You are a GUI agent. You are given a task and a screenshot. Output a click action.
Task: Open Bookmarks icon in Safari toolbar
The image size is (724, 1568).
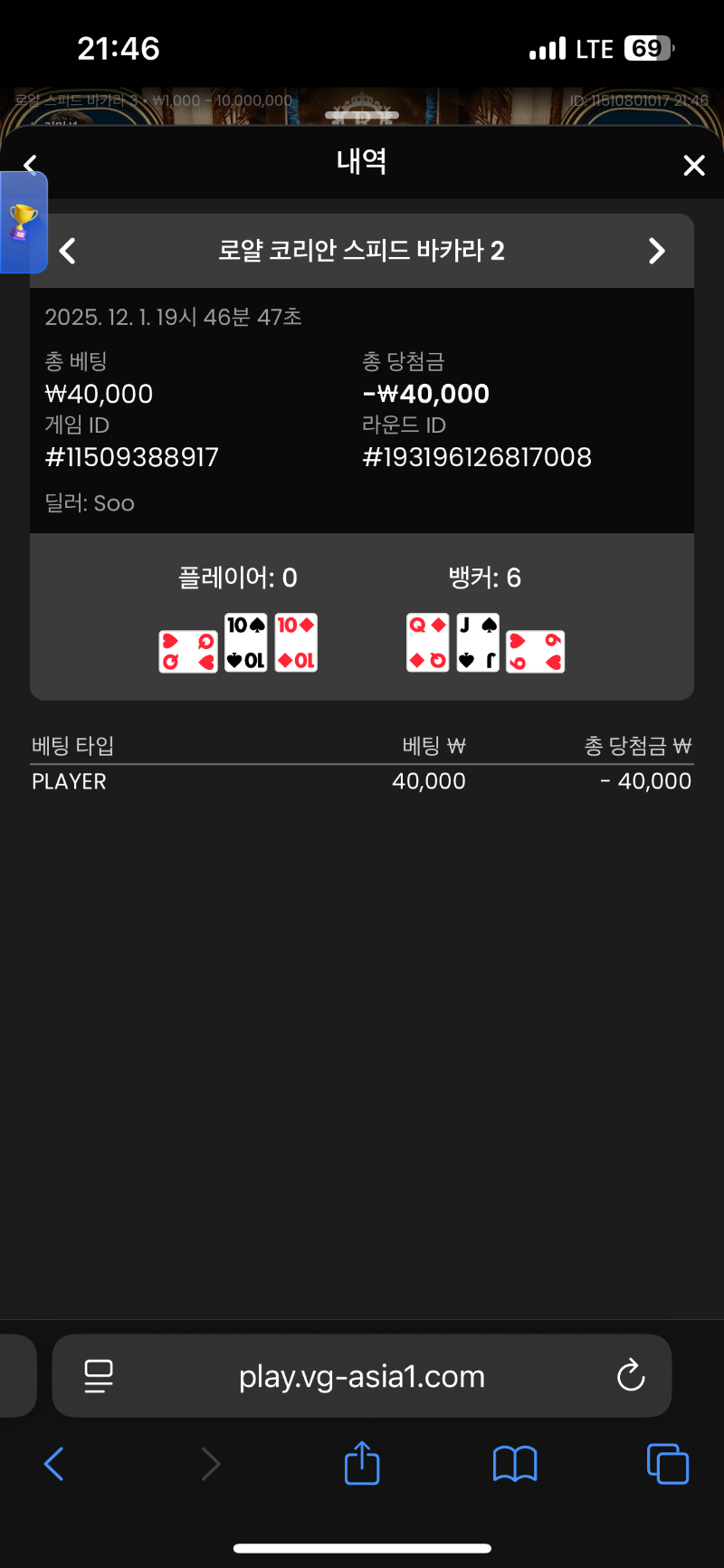[x=515, y=1463]
